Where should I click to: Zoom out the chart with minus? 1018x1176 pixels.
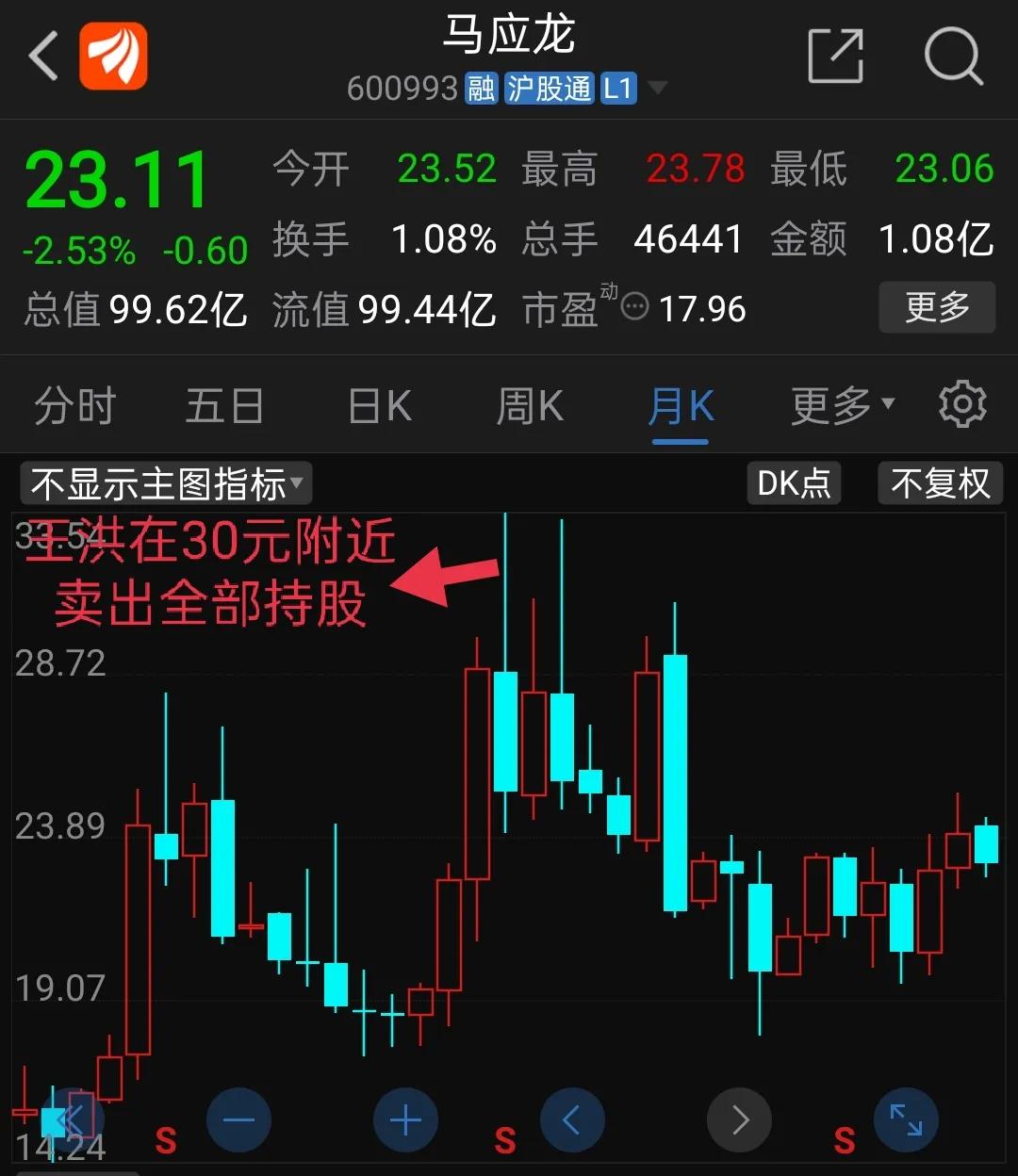pos(238,1119)
